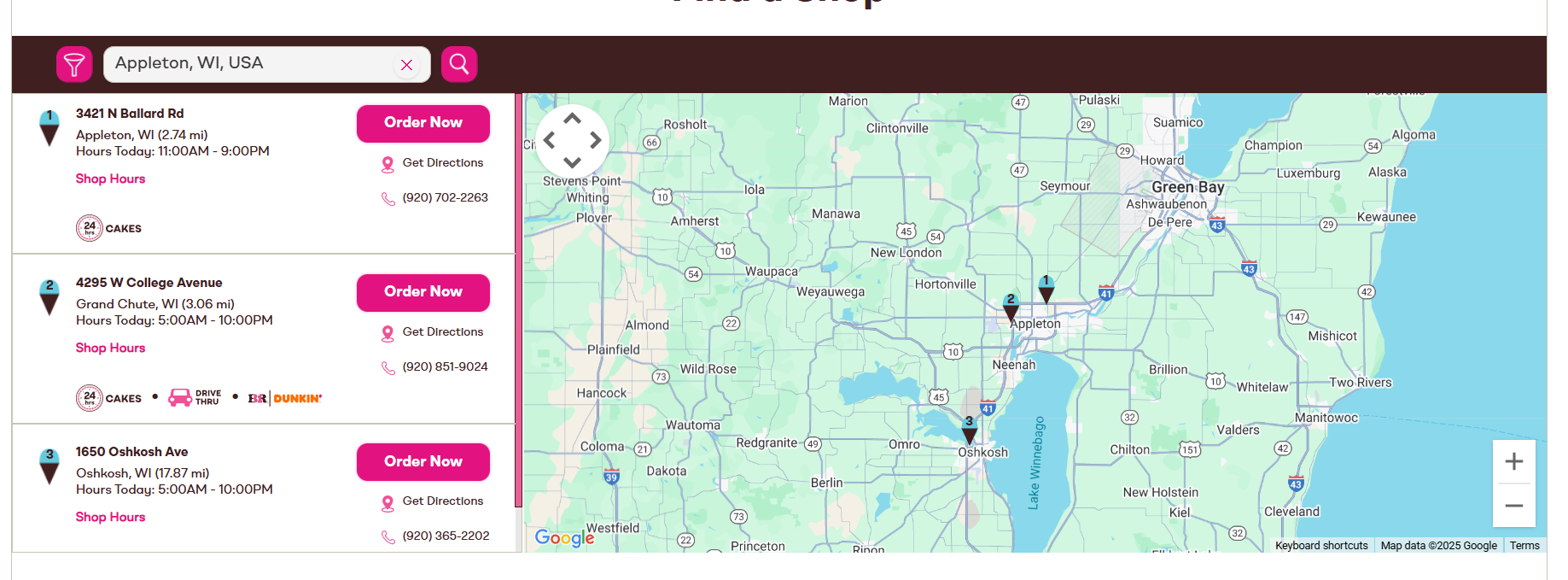The height and width of the screenshot is (580, 1568).
Task: Open the map Keyboard shortcuts
Action: [1320, 546]
